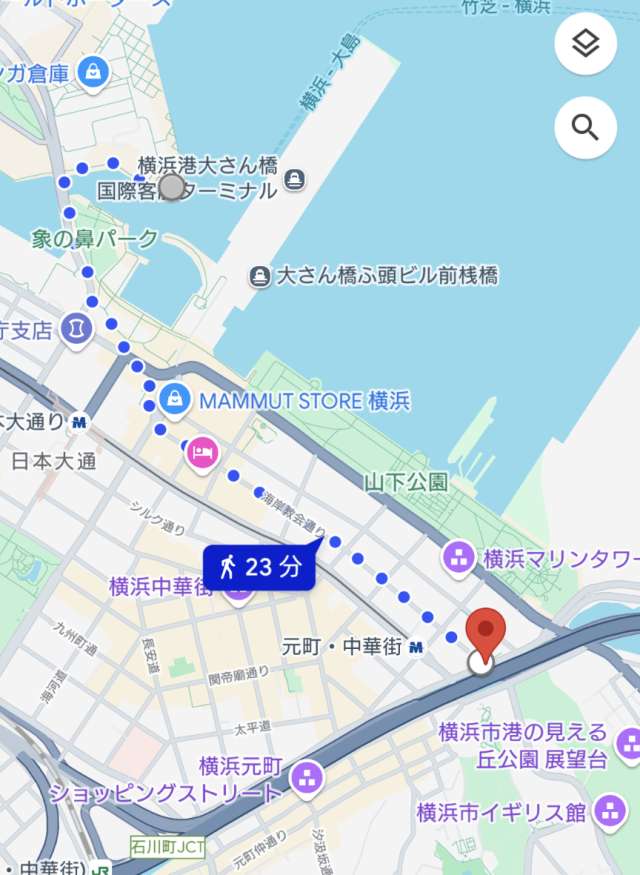Select the 元町・中華街 station icon
Image resolution: width=640 pixels, height=875 pixels.
(417, 648)
